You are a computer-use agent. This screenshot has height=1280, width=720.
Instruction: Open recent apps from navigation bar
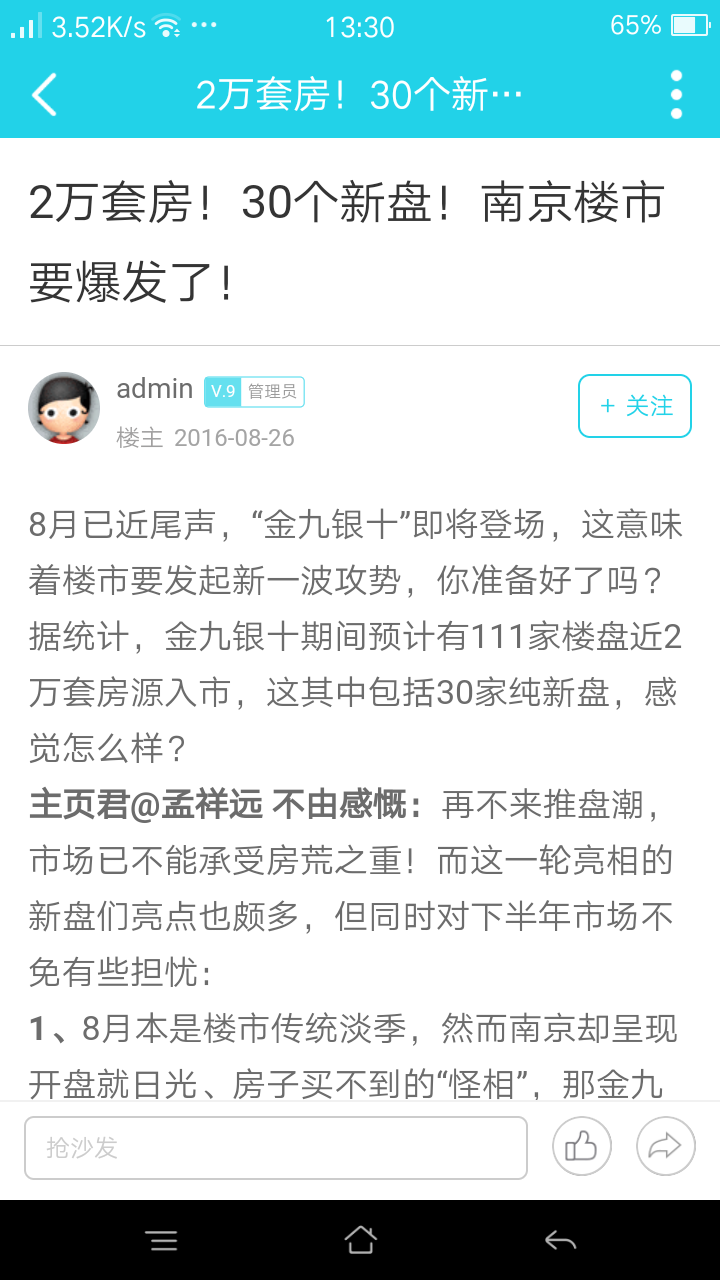(161, 1240)
